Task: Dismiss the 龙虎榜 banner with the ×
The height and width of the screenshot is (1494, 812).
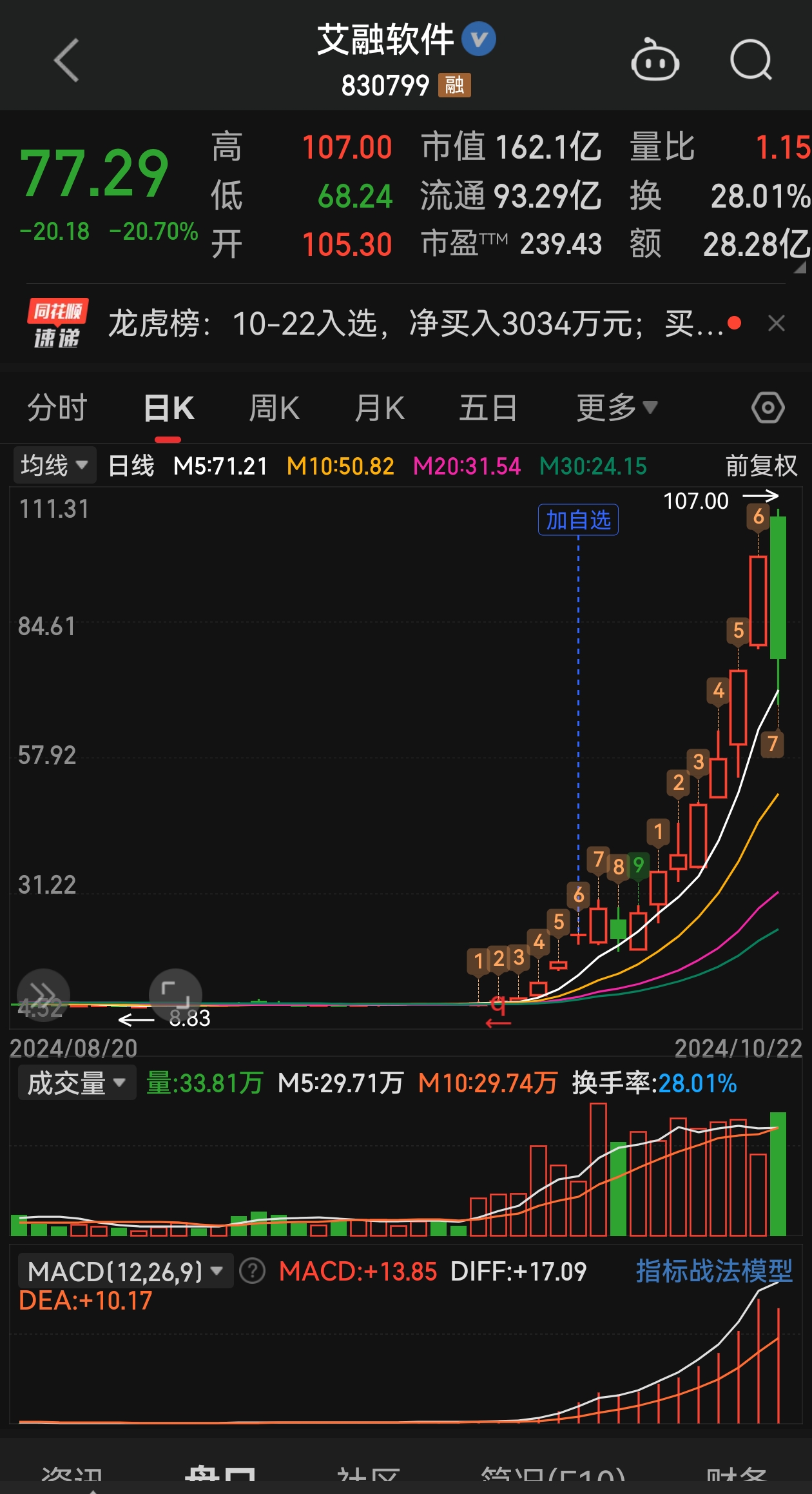Action: click(x=777, y=324)
